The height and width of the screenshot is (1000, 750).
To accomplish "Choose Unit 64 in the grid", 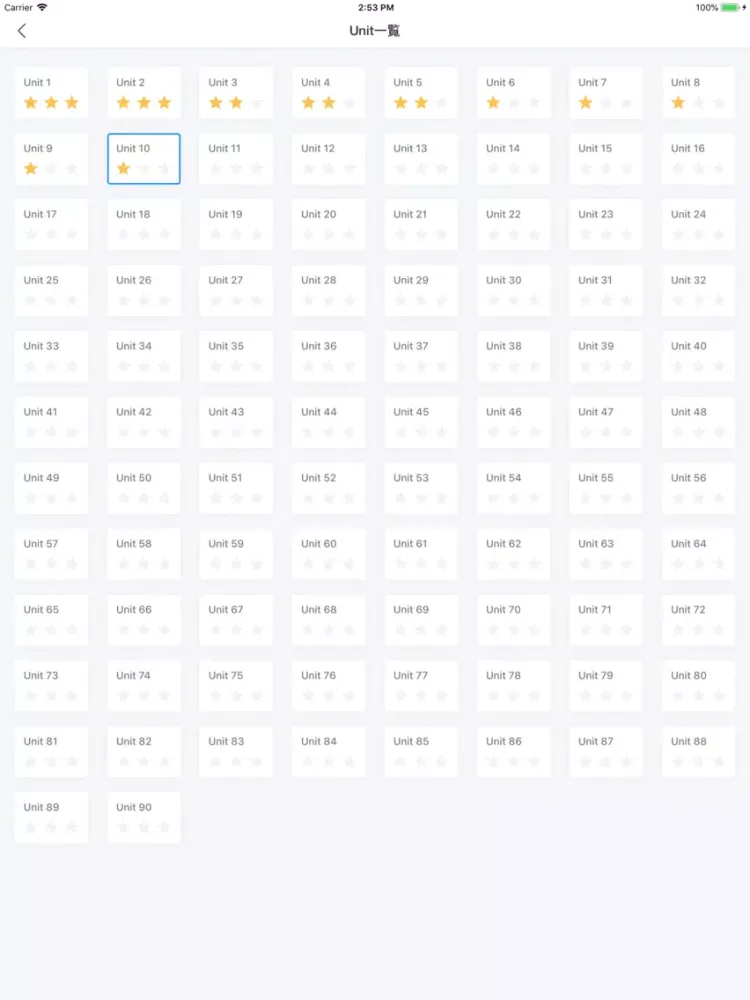I will tap(698, 554).
